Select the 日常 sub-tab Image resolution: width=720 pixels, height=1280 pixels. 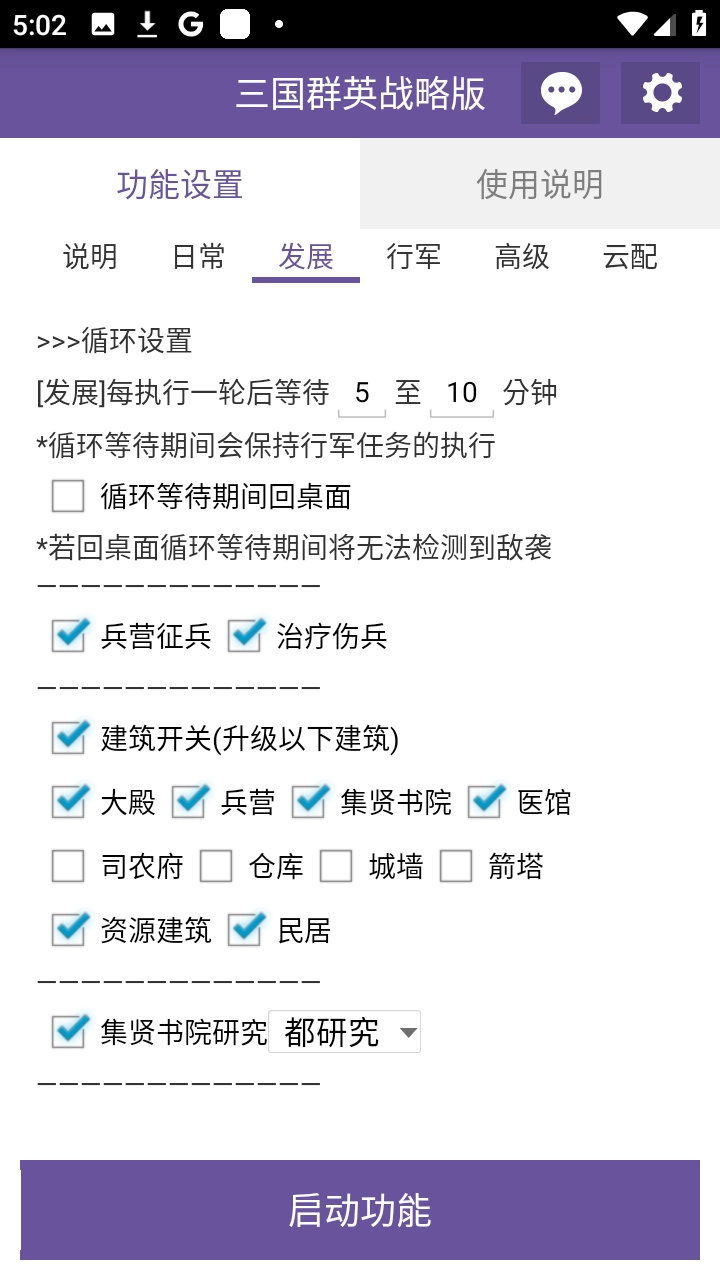pos(198,257)
